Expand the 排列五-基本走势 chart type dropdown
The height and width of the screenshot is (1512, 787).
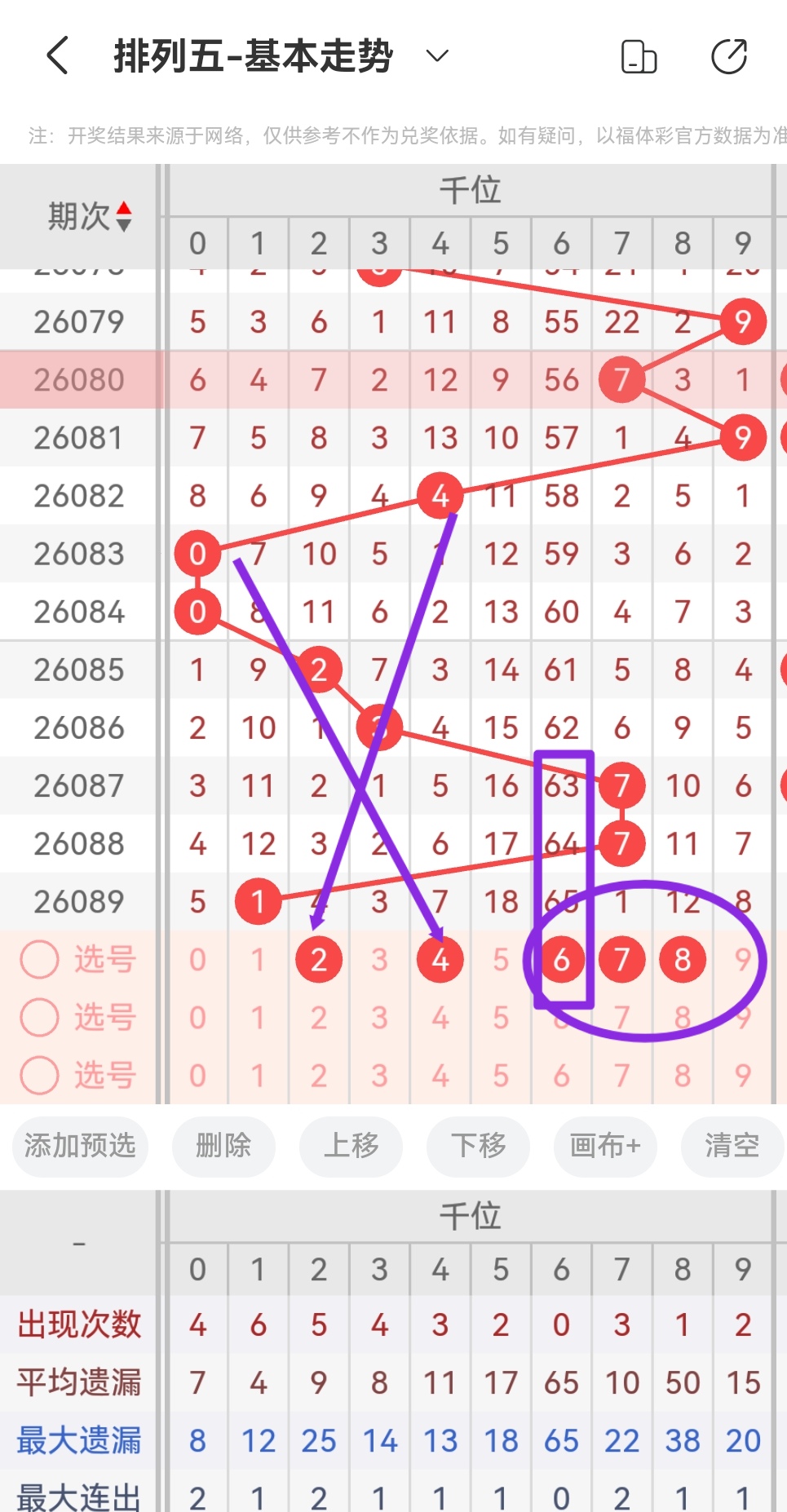(437, 56)
